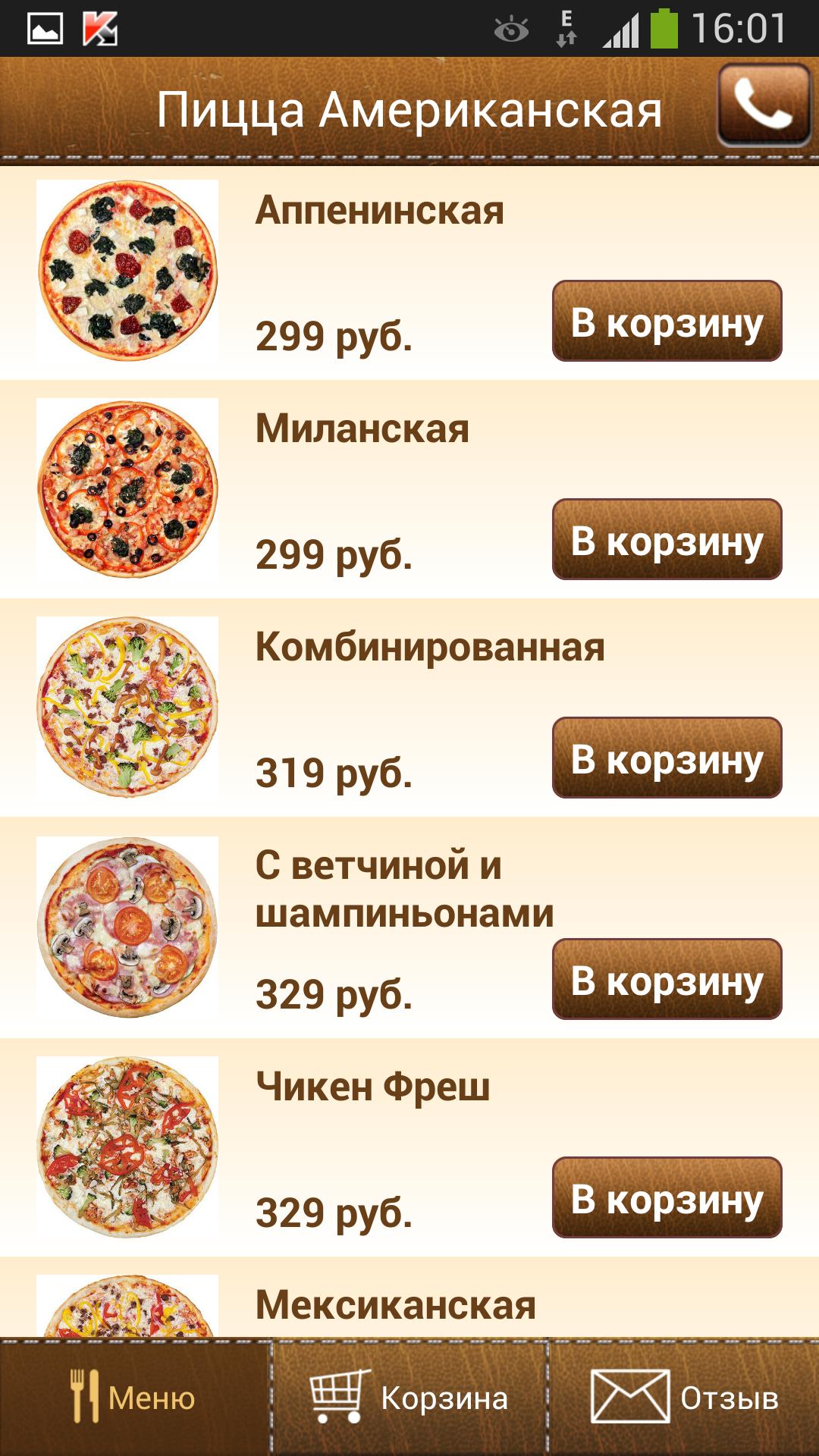This screenshot has height=1456, width=819.
Task: Add С ветчиной и шампиньонами to cart
Action: tap(667, 978)
